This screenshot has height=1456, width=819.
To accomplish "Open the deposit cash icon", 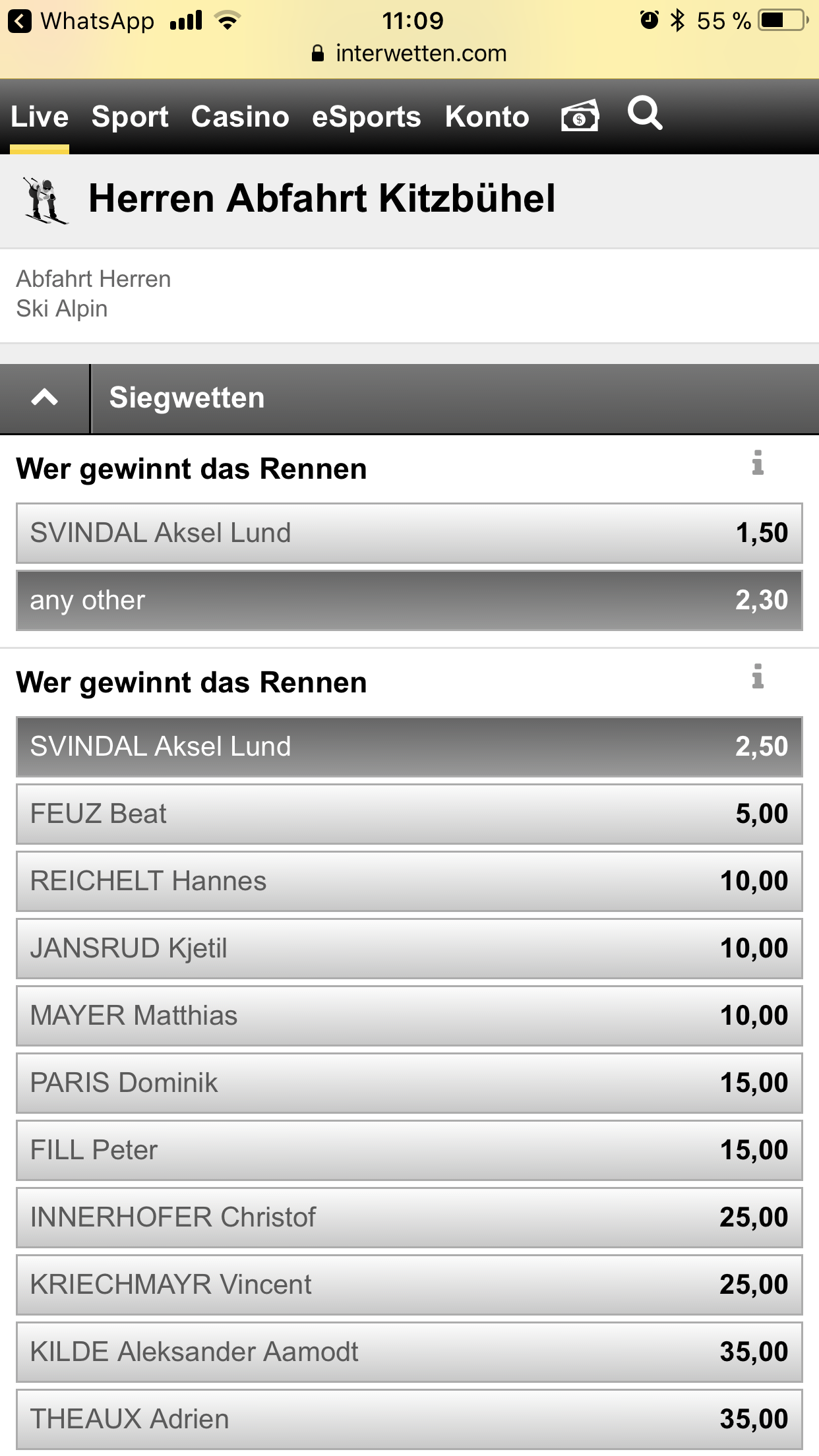I will (x=580, y=116).
